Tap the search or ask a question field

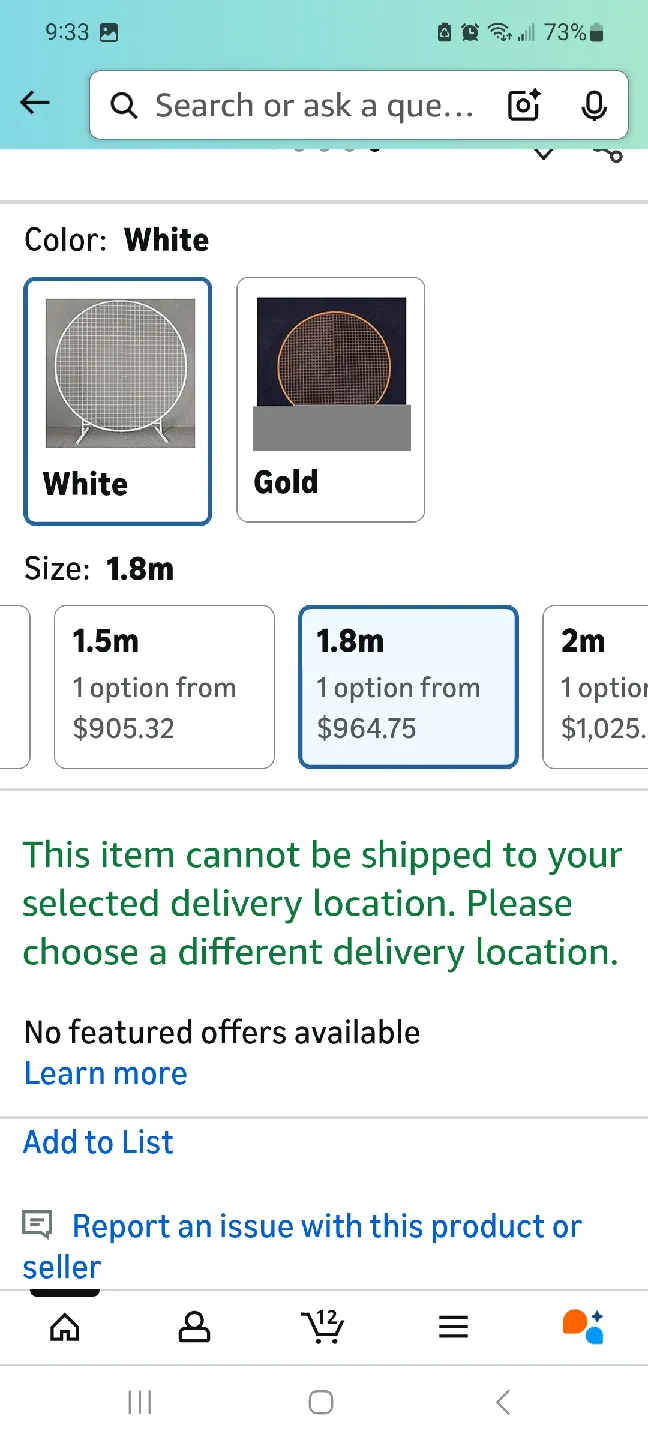(x=310, y=105)
